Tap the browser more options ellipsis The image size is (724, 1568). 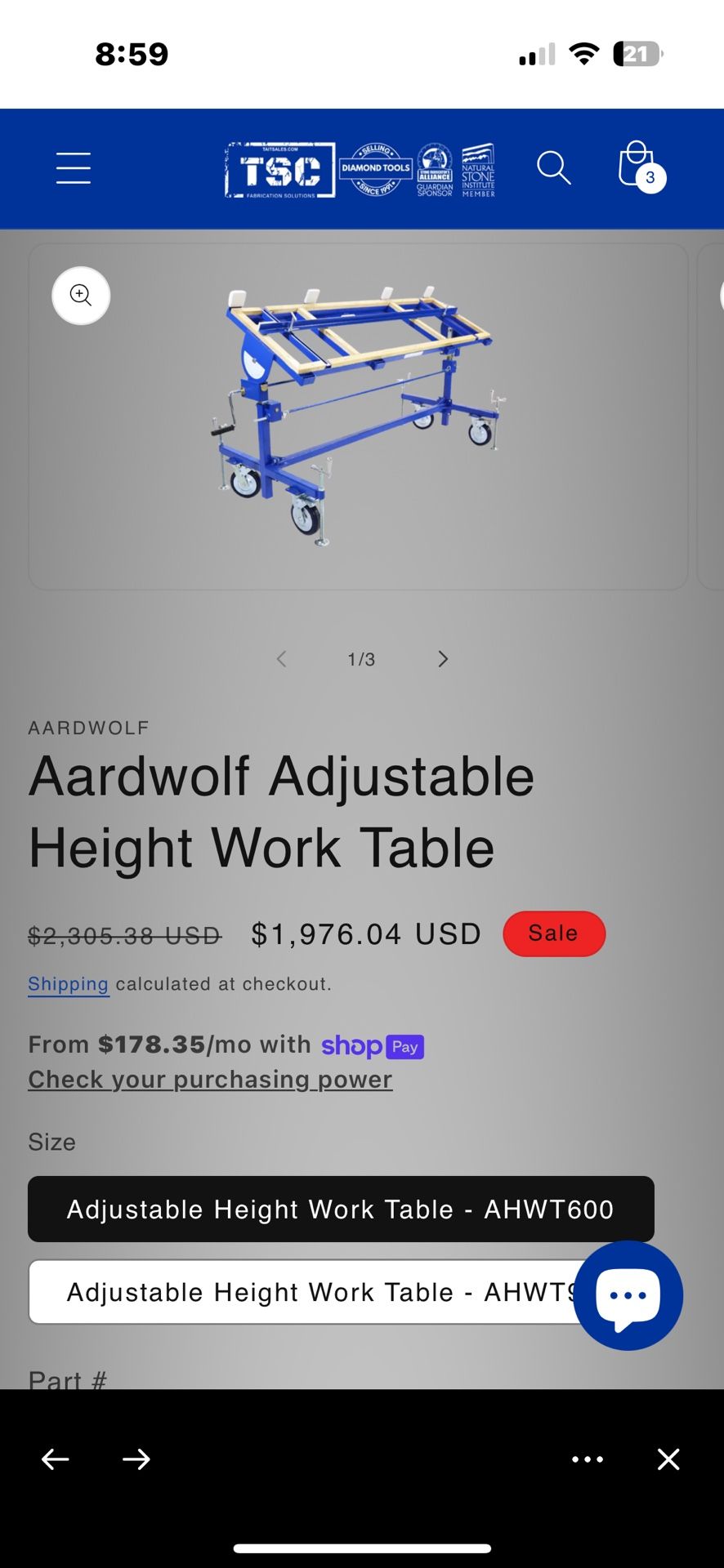click(588, 1459)
